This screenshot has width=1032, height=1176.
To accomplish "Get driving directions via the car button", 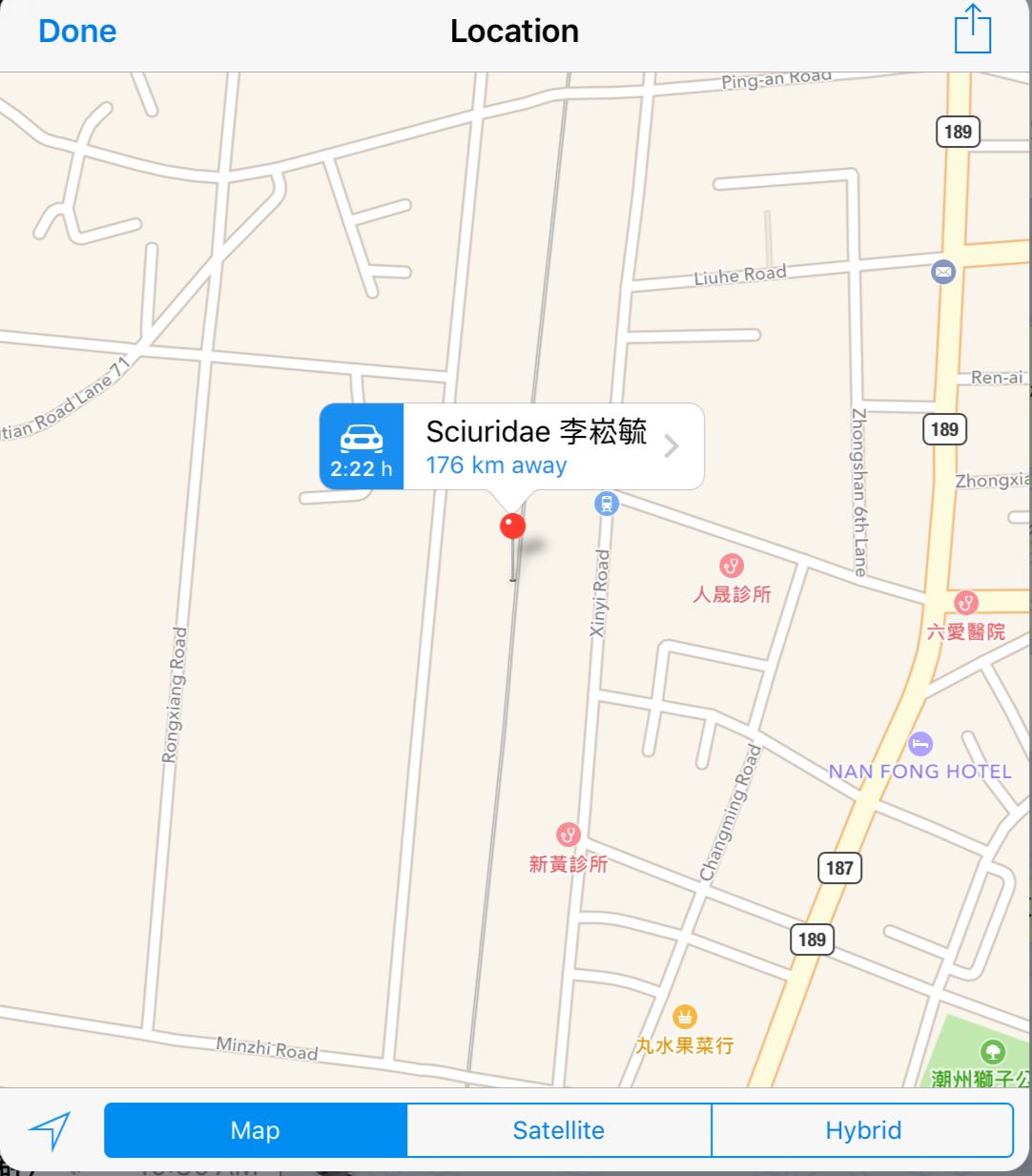I will pyautogui.click(x=361, y=446).
